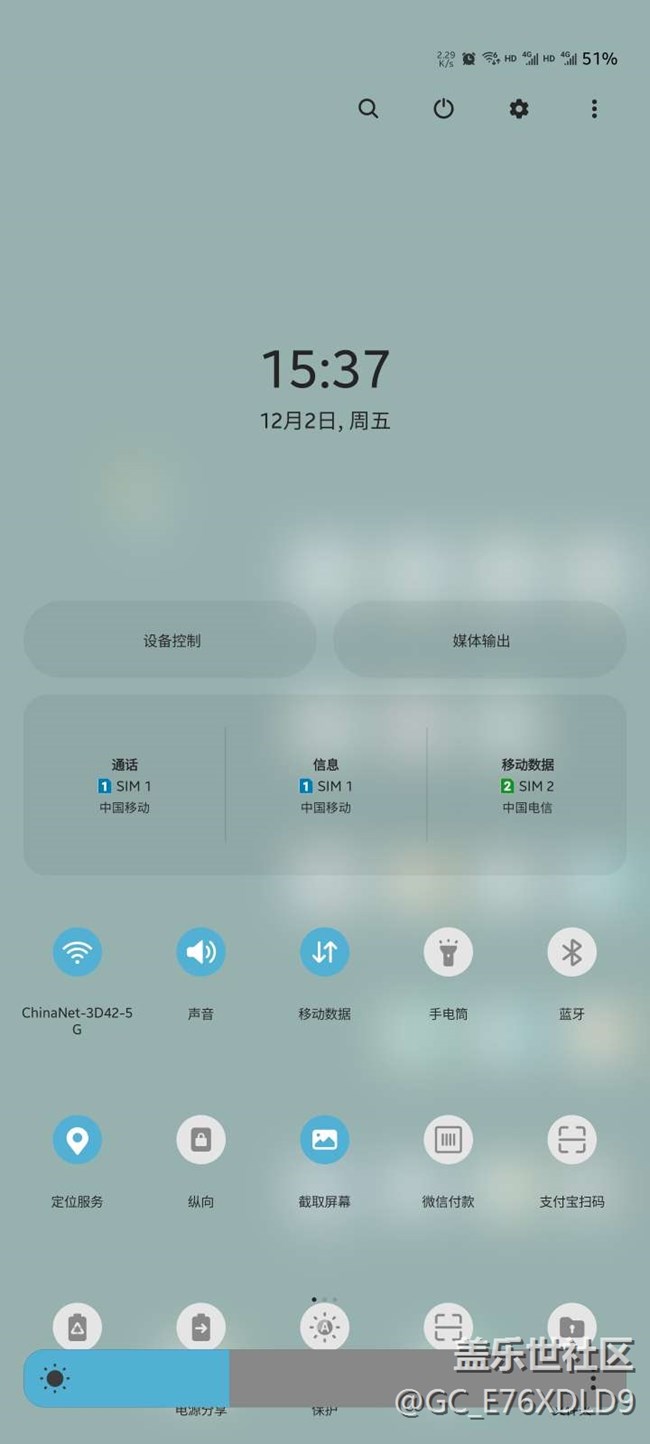The image size is (650, 1444).
Task: Open 支付宝扫码 Alipay scanner
Action: [572, 1140]
